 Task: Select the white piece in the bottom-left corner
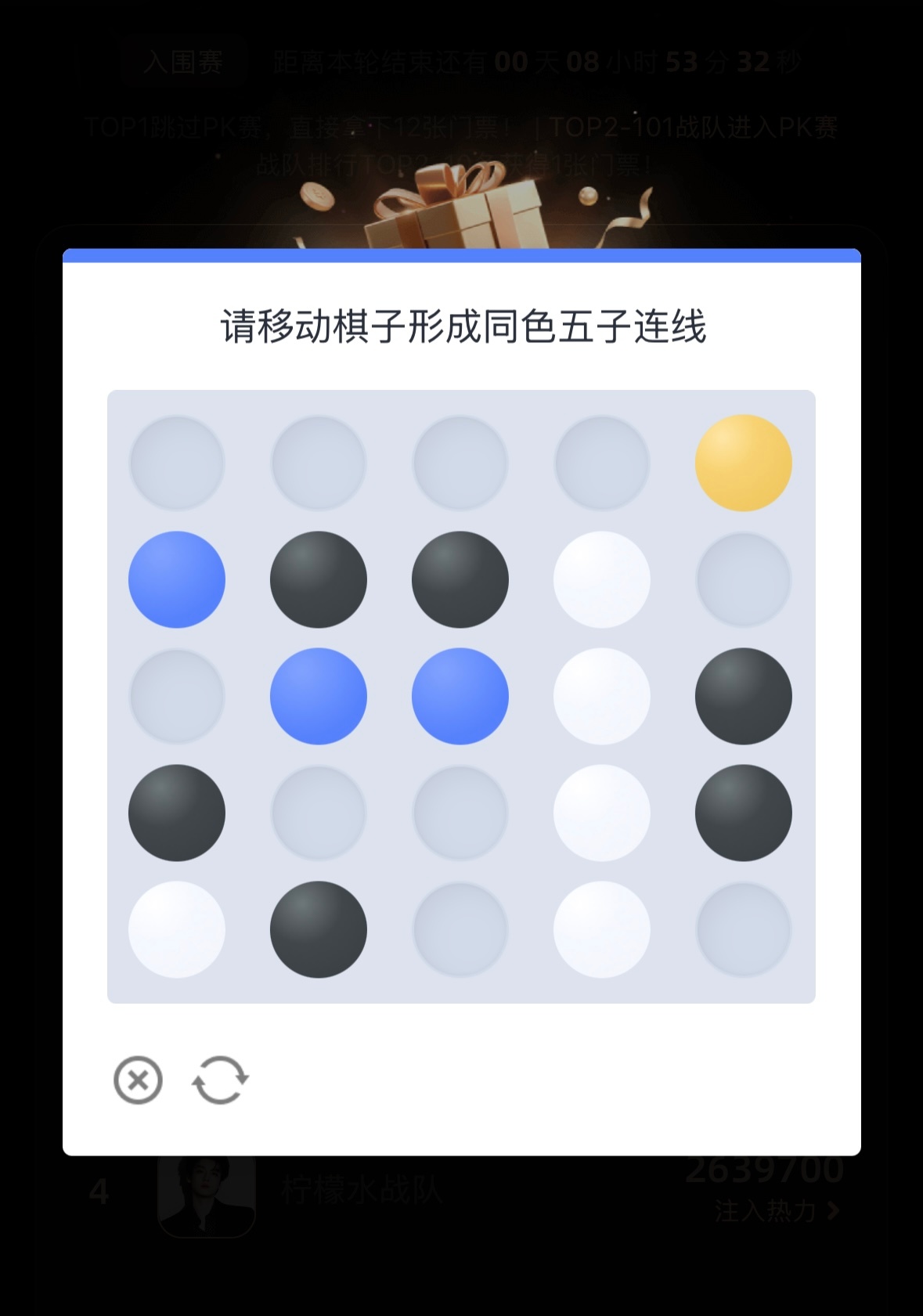coord(176,928)
